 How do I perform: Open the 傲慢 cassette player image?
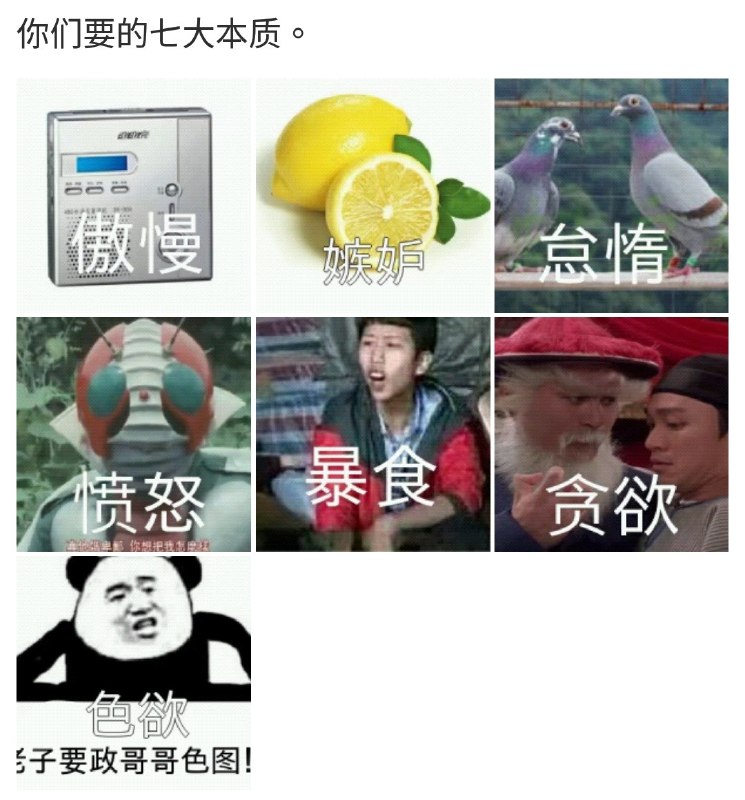pos(133,196)
